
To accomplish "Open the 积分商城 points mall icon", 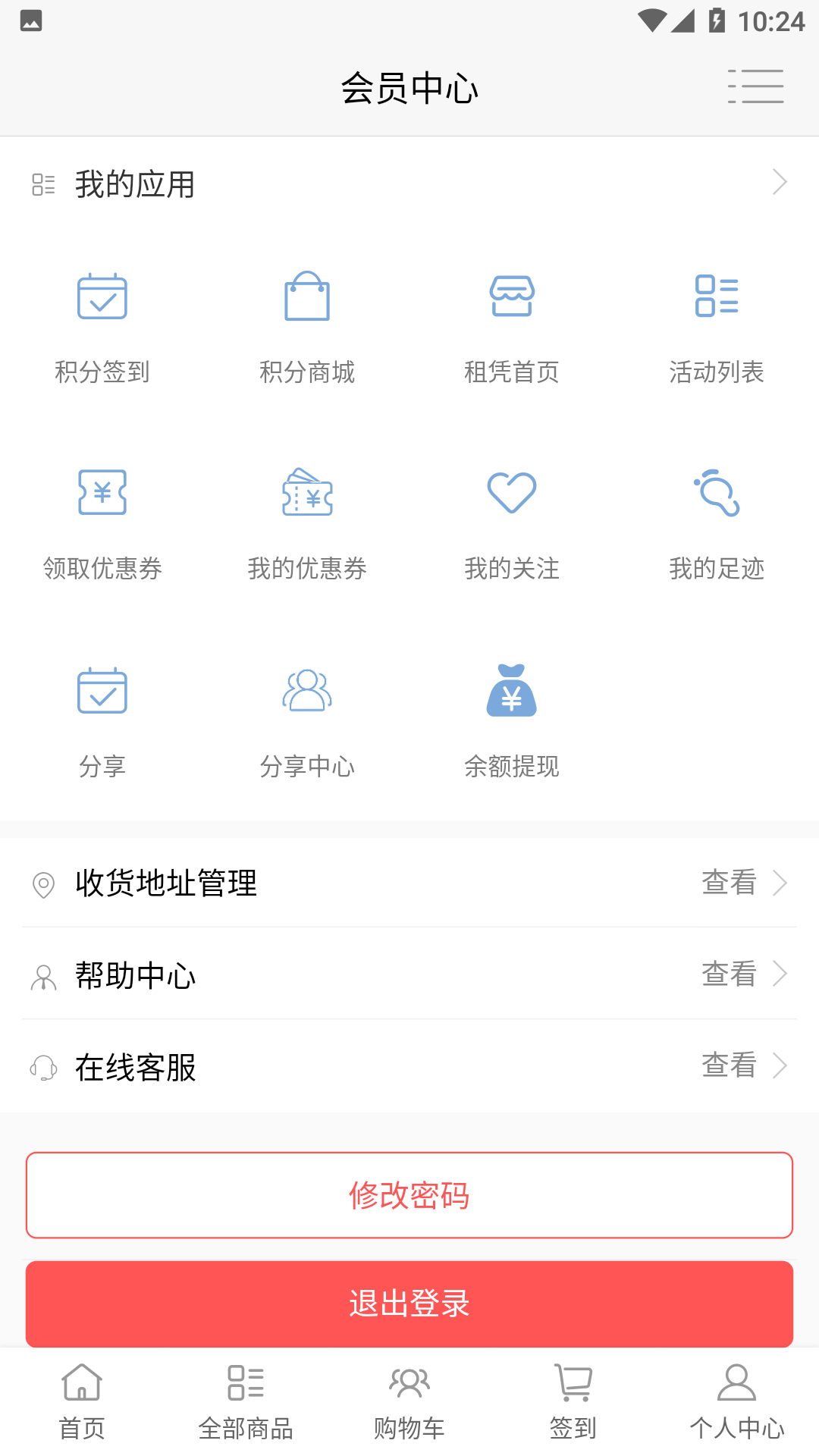I will tap(307, 297).
